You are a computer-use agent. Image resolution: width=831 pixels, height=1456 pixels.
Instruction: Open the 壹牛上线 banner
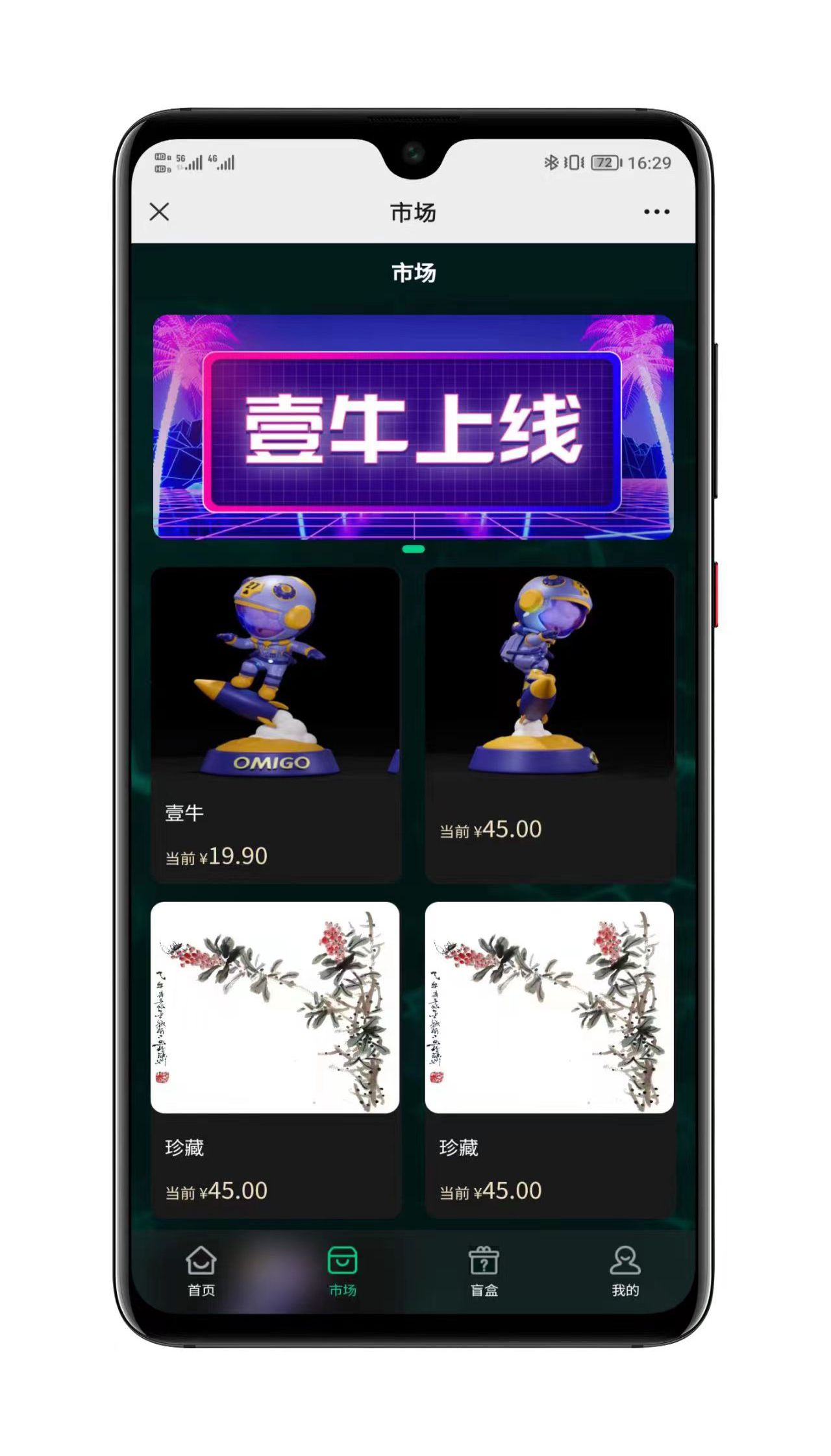[x=413, y=427]
